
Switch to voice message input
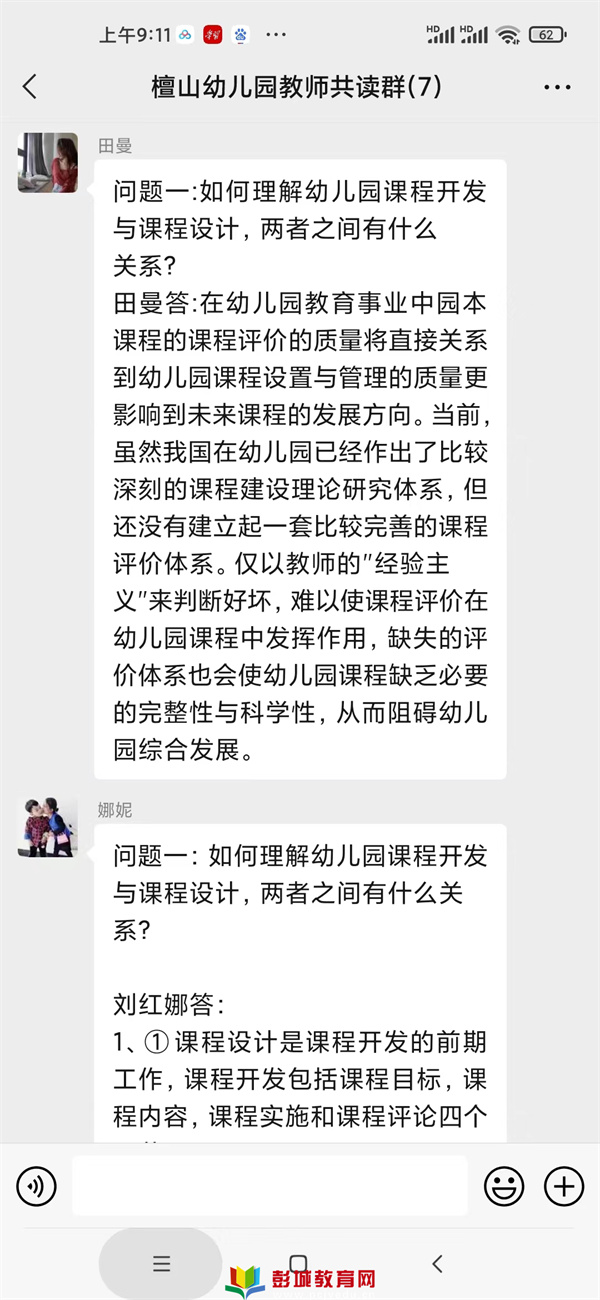pos(37,1187)
